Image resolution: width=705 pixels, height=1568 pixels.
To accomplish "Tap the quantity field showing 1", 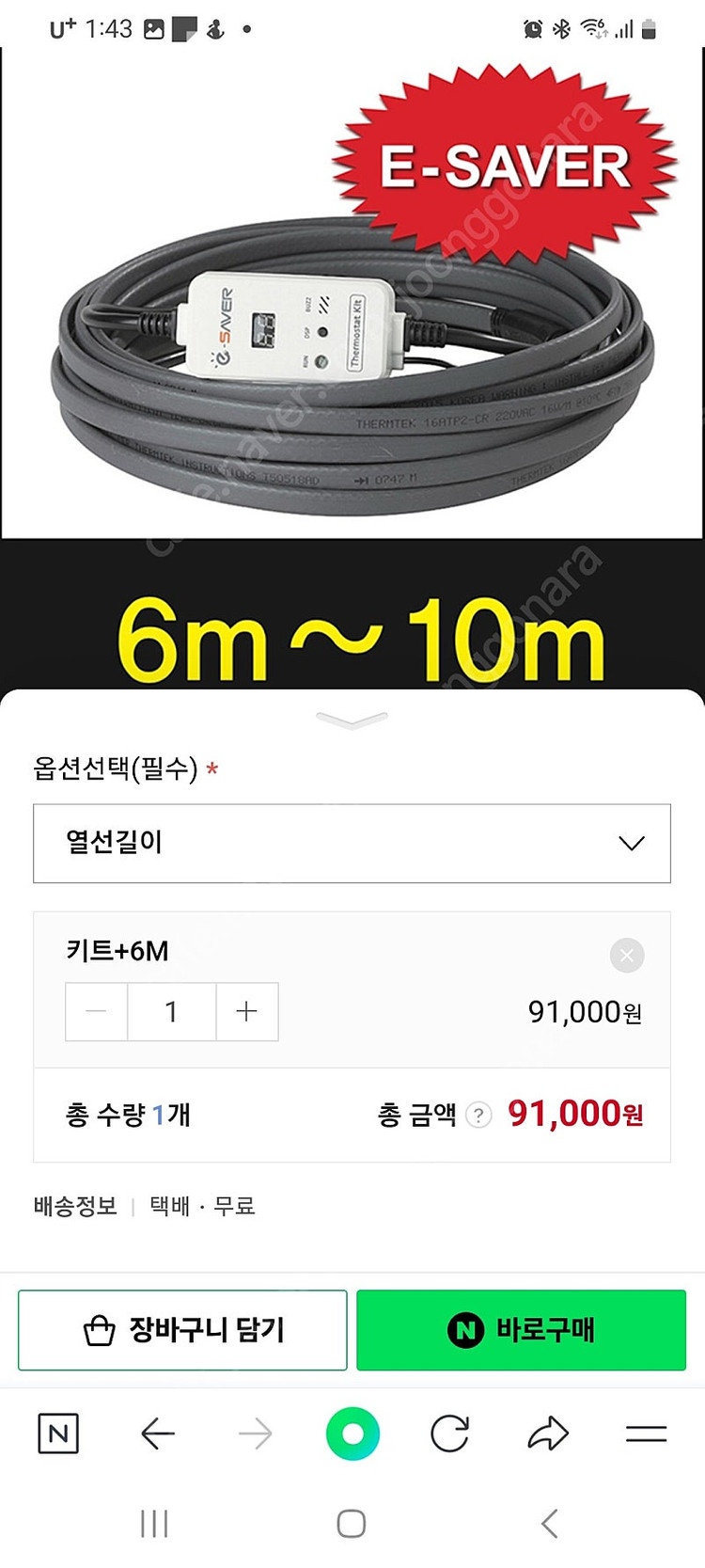I will (x=171, y=1012).
